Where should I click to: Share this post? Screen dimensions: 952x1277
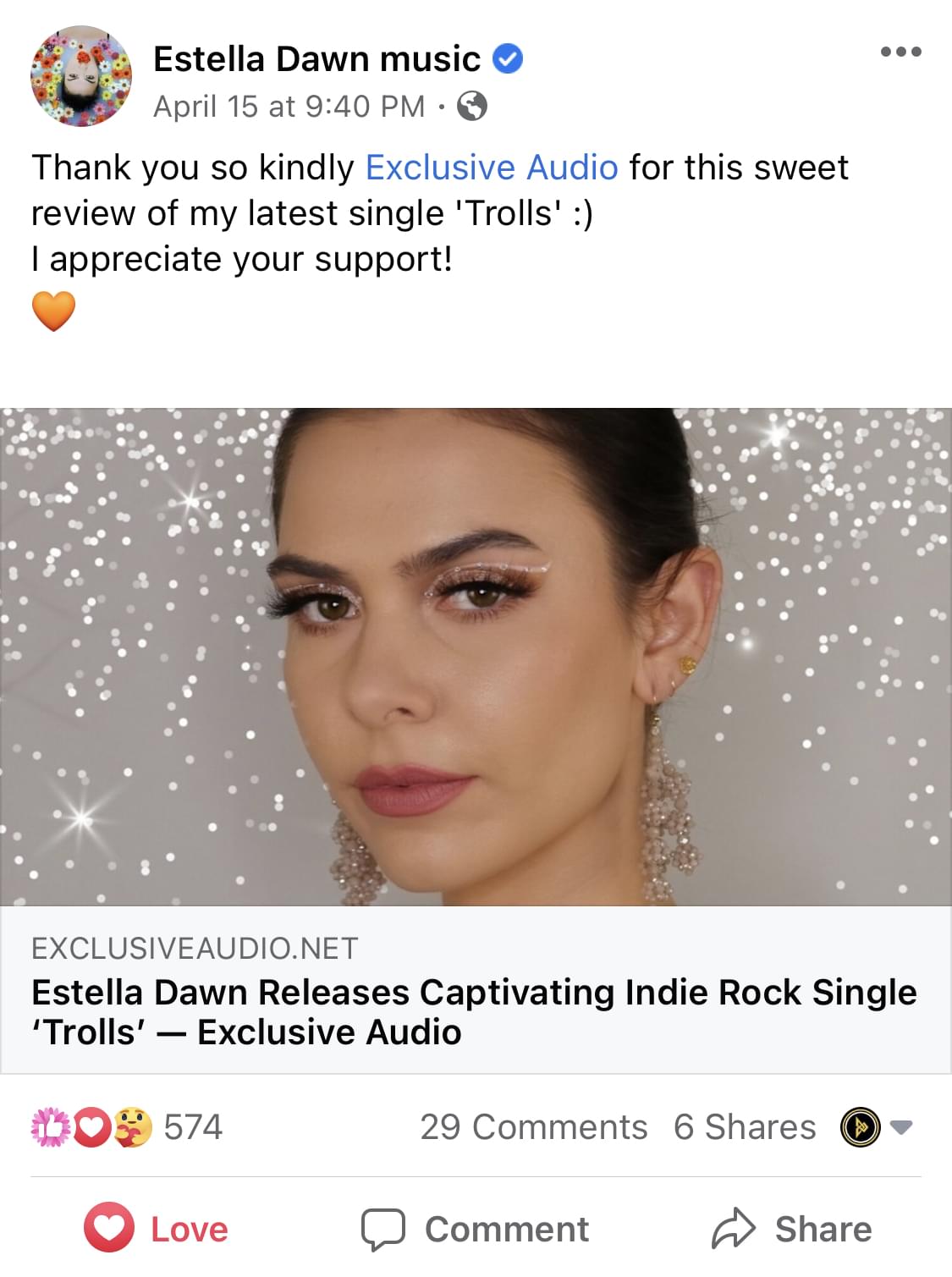[x=792, y=1229]
